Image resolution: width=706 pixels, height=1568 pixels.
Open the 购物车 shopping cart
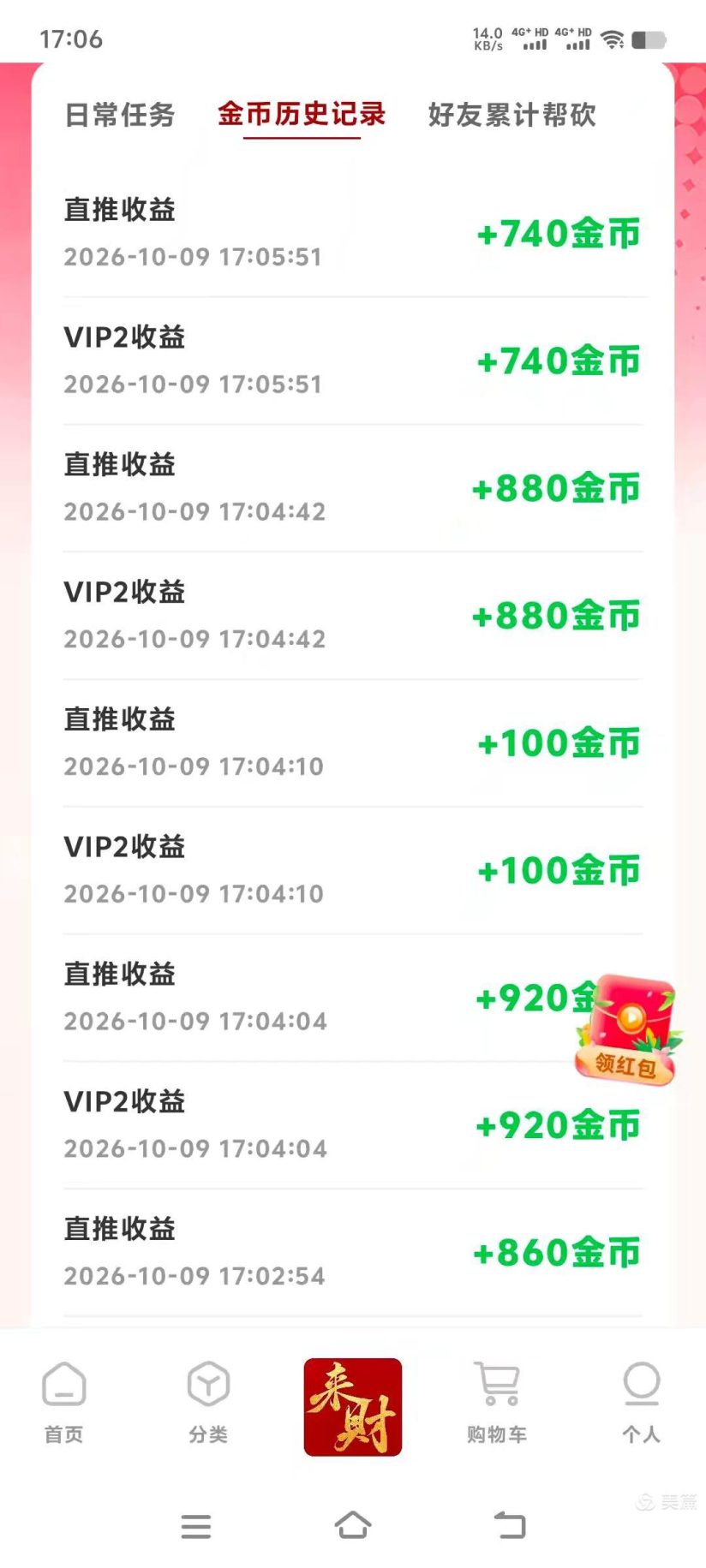[497, 1402]
